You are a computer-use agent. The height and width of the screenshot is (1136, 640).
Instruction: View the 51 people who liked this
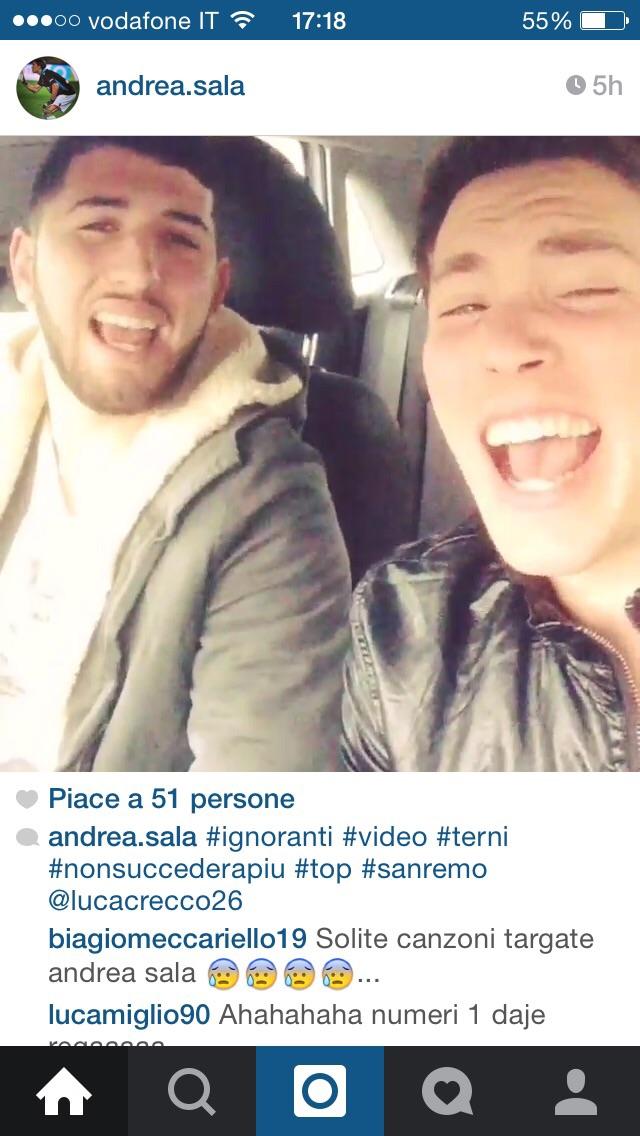tap(171, 799)
